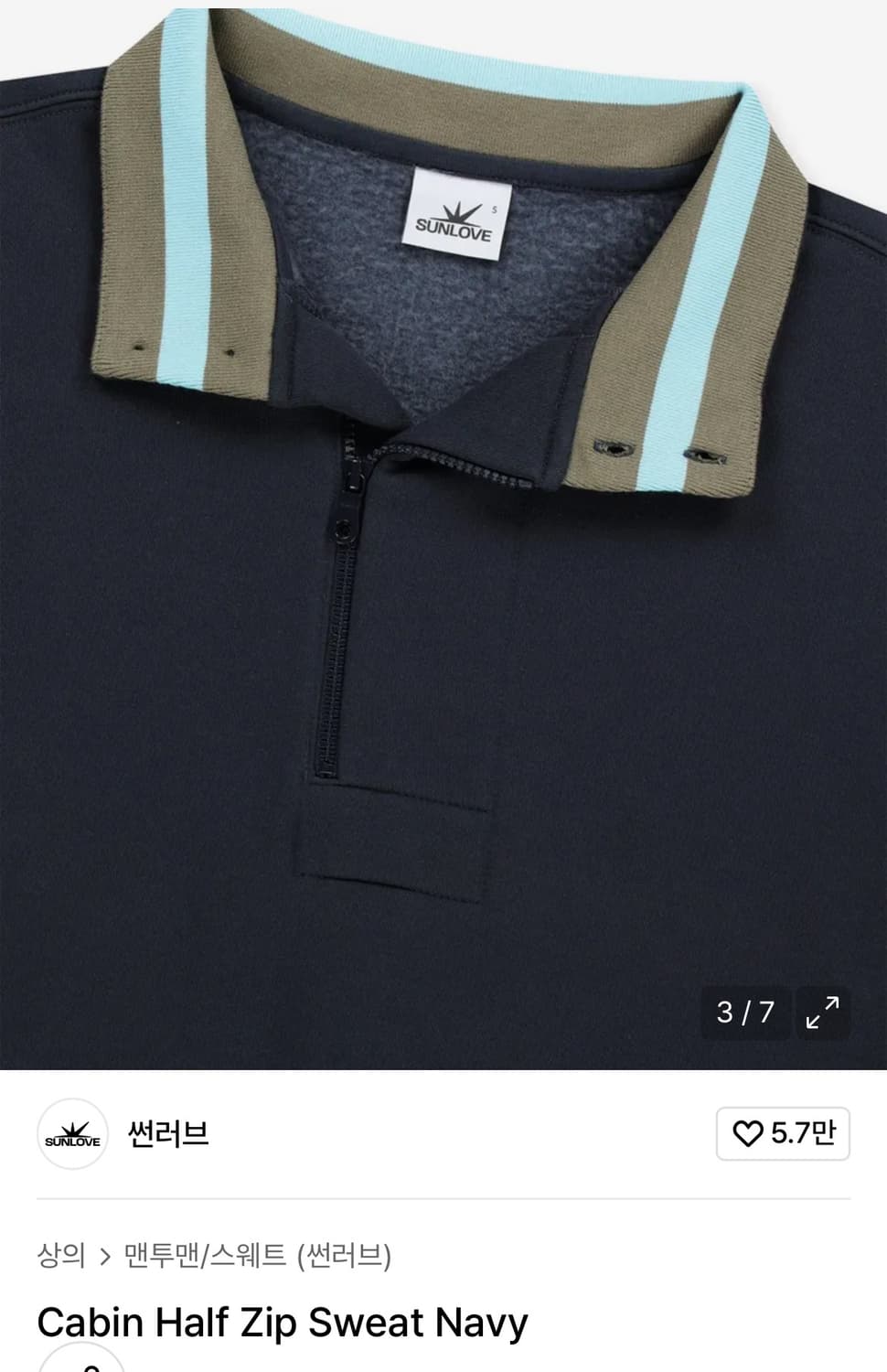Click the 3/7 carousel progress indicator

click(745, 1013)
